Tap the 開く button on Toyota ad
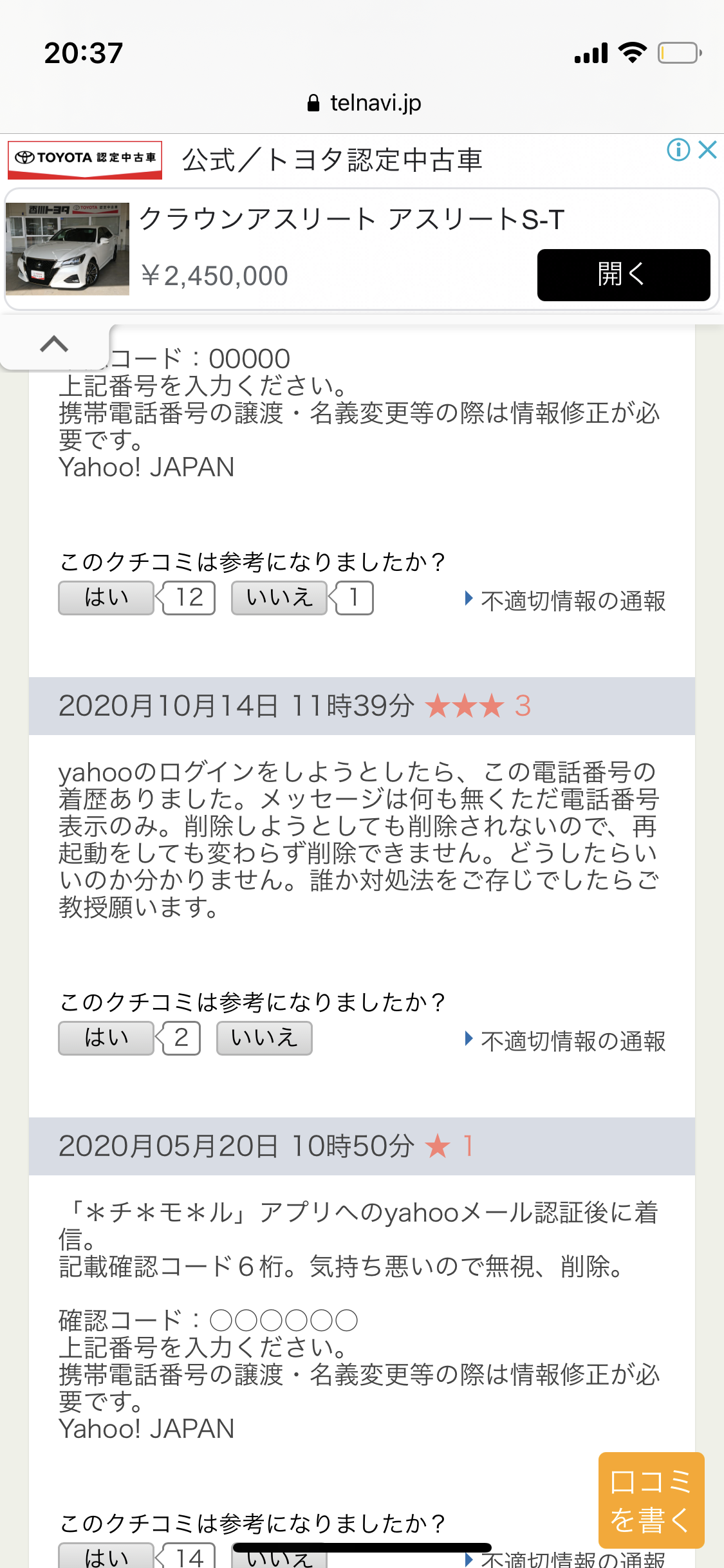The width and height of the screenshot is (724, 1568). point(623,275)
